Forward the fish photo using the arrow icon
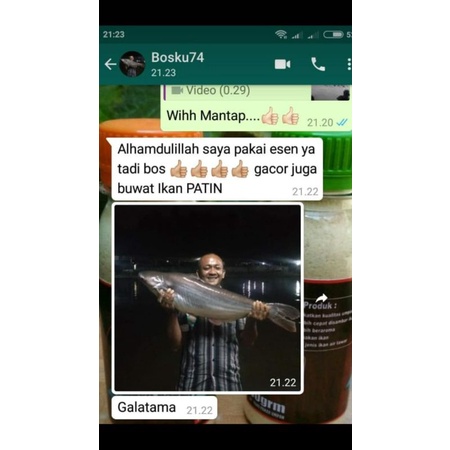The width and height of the screenshot is (450, 450). (x=322, y=298)
